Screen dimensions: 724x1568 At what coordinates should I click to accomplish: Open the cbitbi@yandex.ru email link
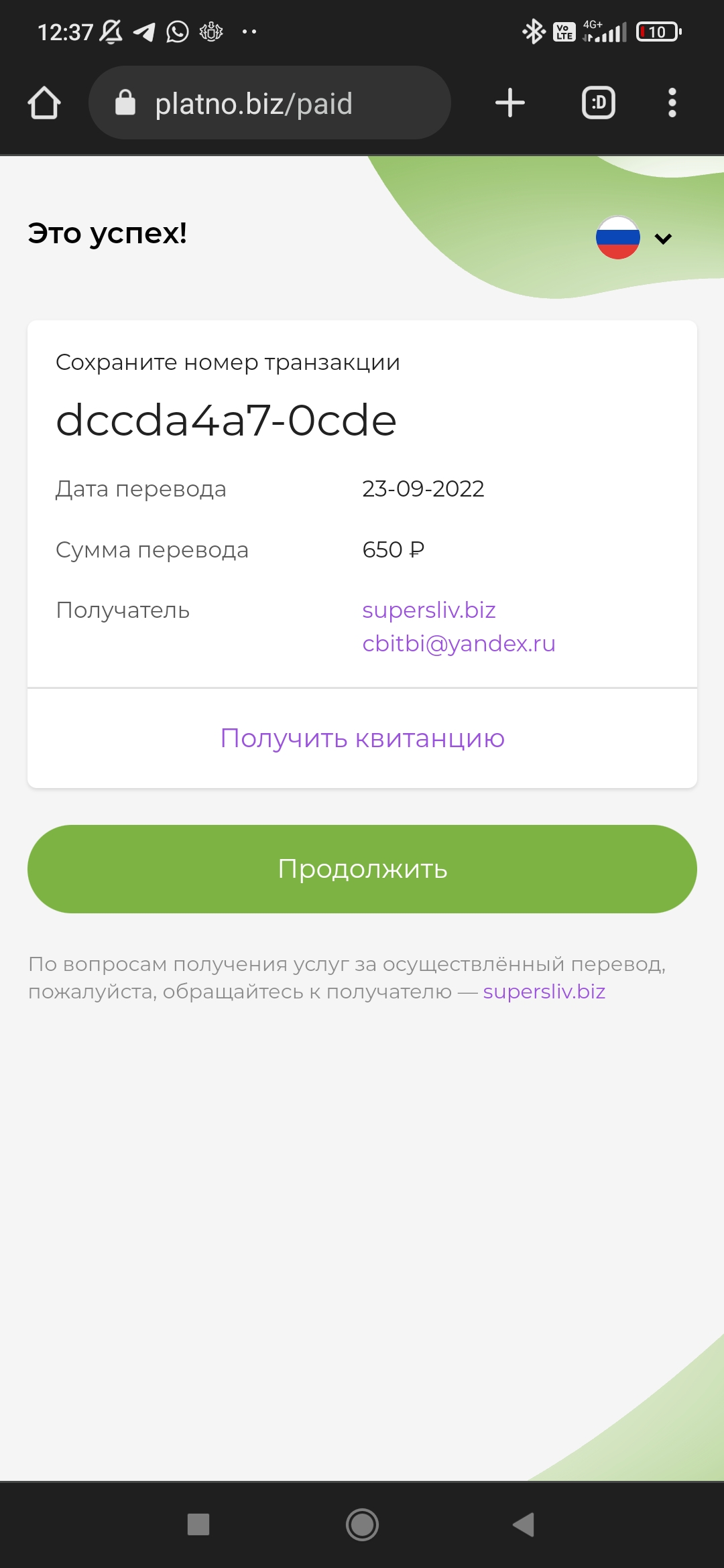pos(459,643)
